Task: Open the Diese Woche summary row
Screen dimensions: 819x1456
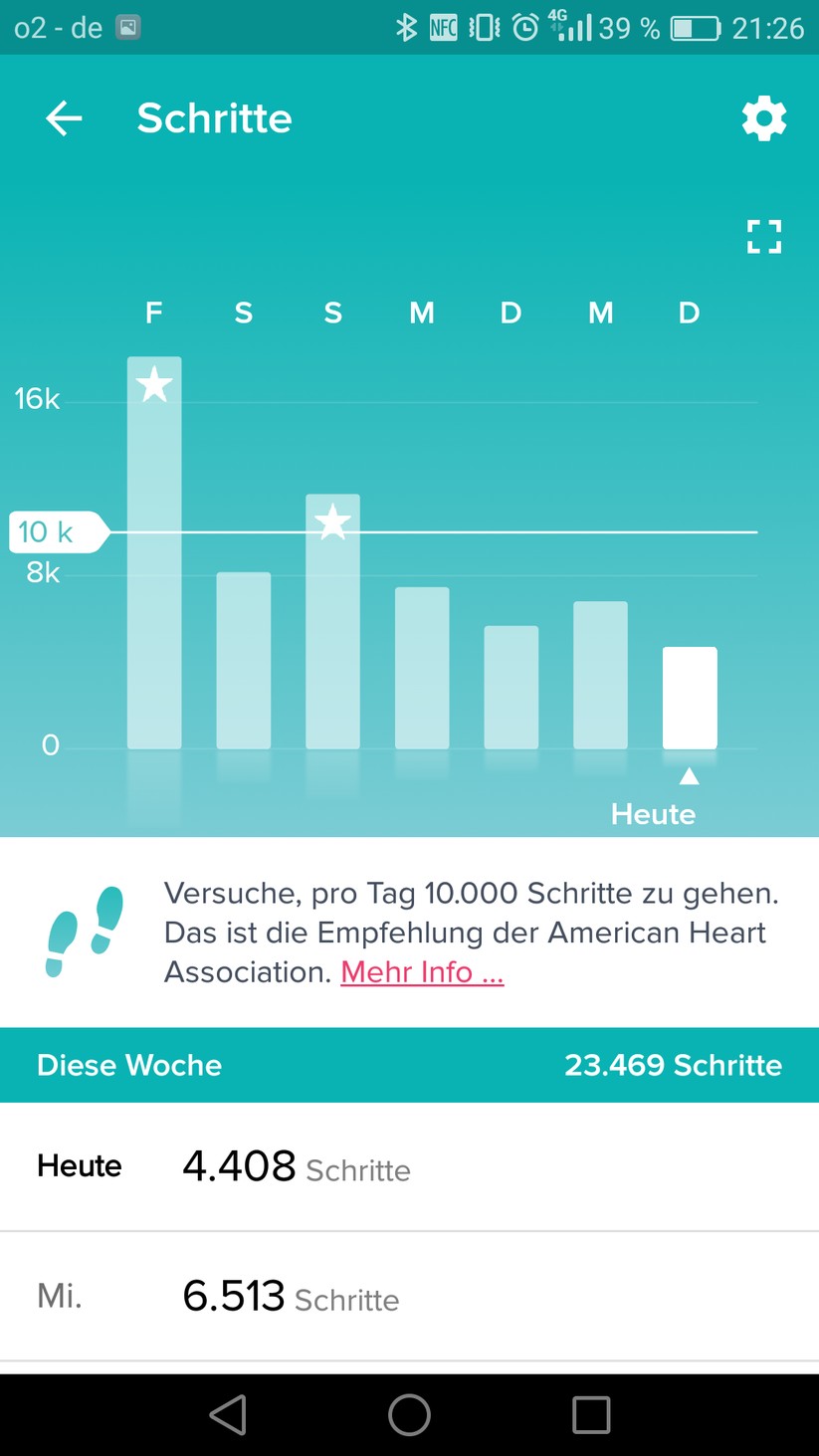Action: (409, 1065)
